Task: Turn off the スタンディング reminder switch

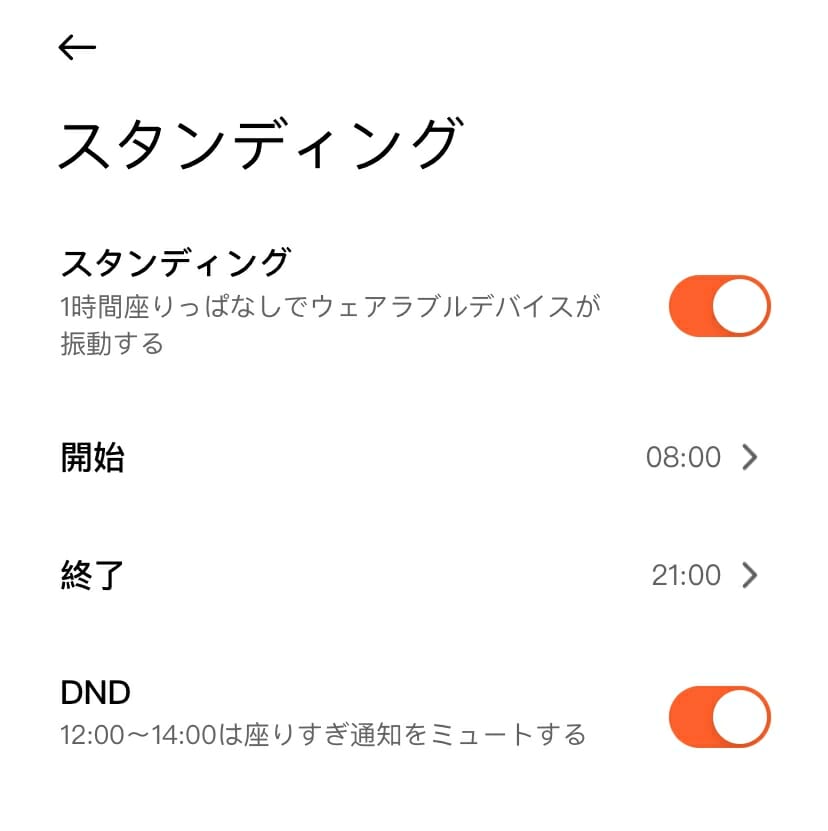Action: point(719,305)
